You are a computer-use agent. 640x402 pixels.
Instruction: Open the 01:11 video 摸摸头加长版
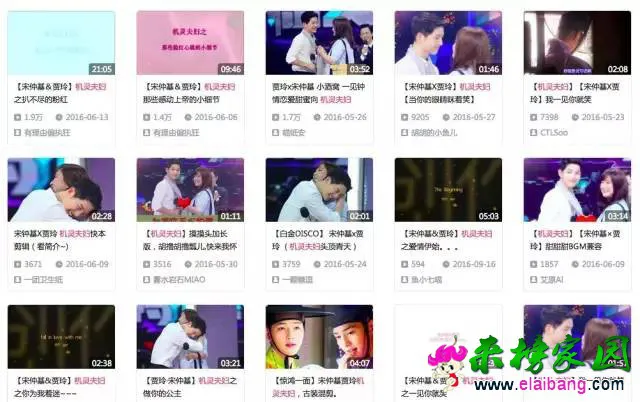(x=189, y=190)
